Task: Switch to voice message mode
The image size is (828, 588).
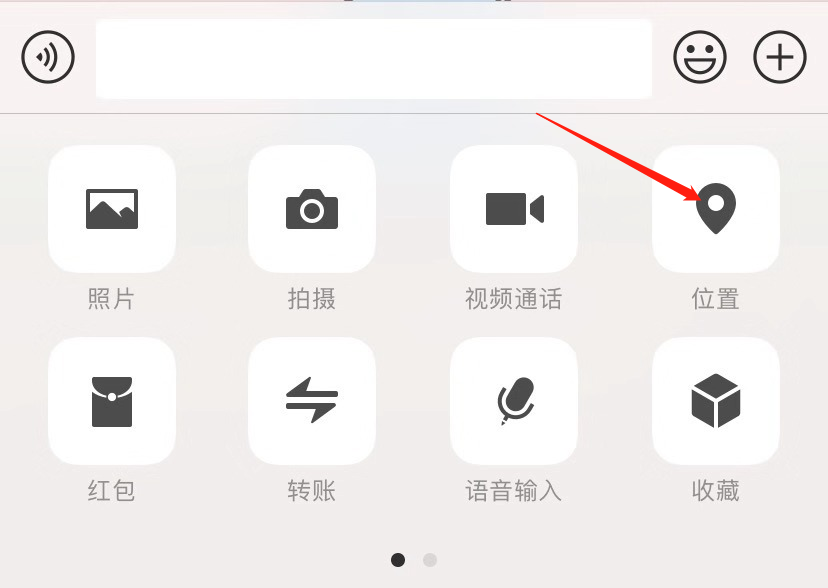Action: coord(48,58)
